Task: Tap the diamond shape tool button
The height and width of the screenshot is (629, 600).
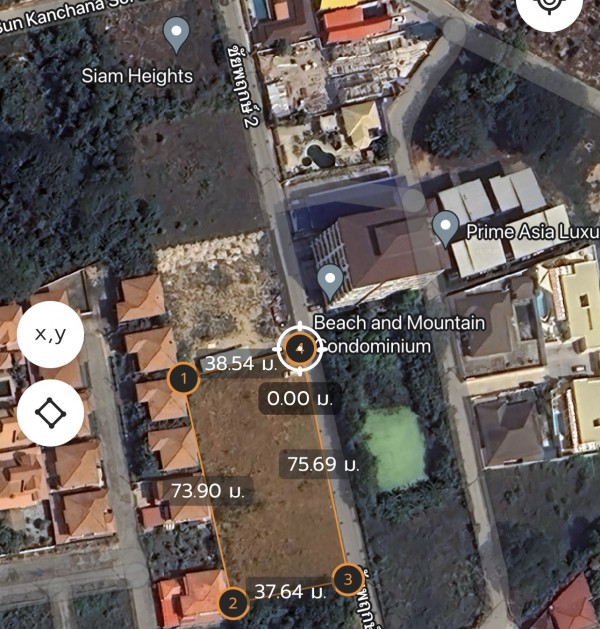Action: pyautogui.click(x=50, y=412)
